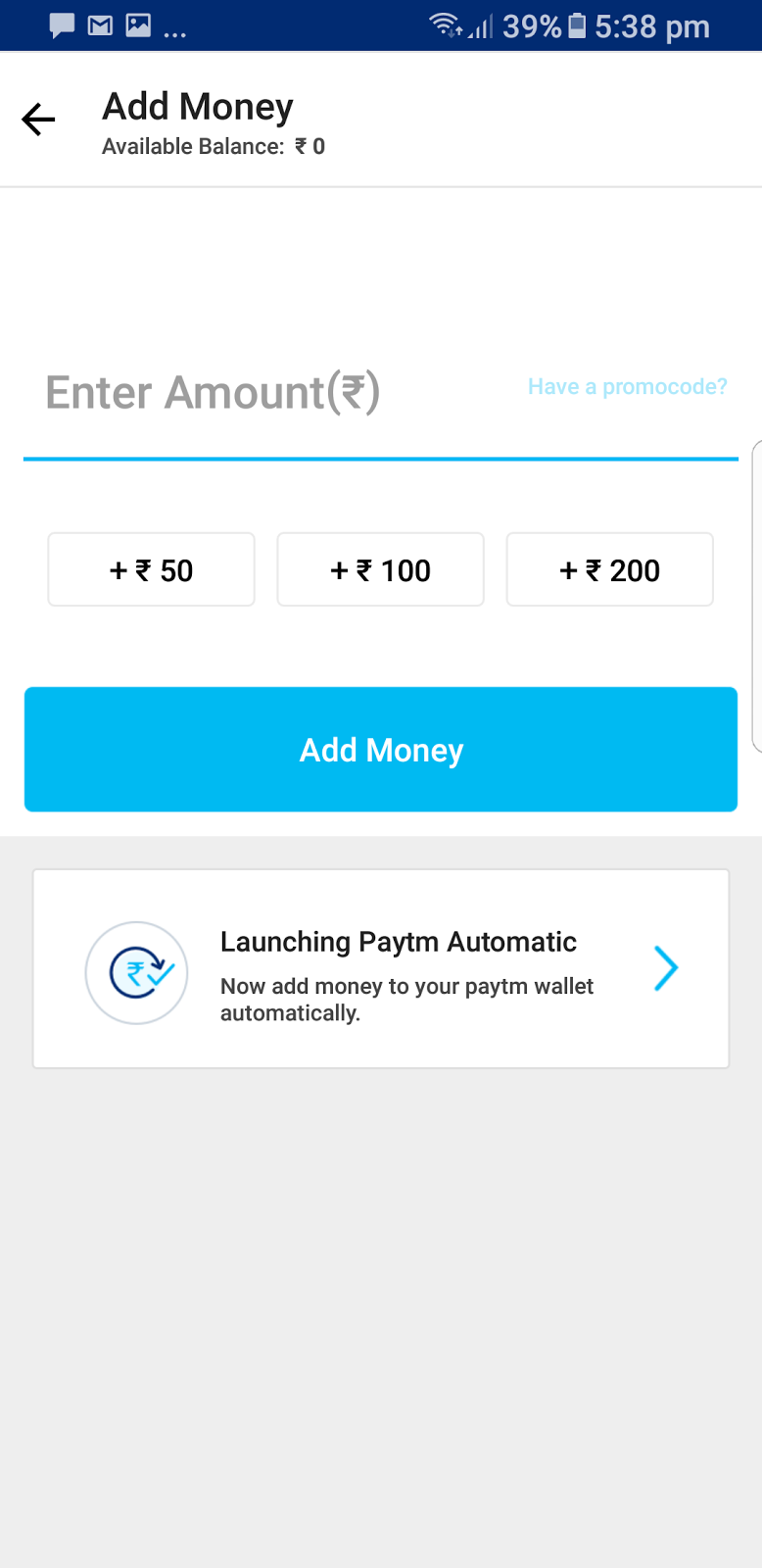
Task: Open the Paytm Automatic rupee refresh icon
Action: click(x=136, y=971)
